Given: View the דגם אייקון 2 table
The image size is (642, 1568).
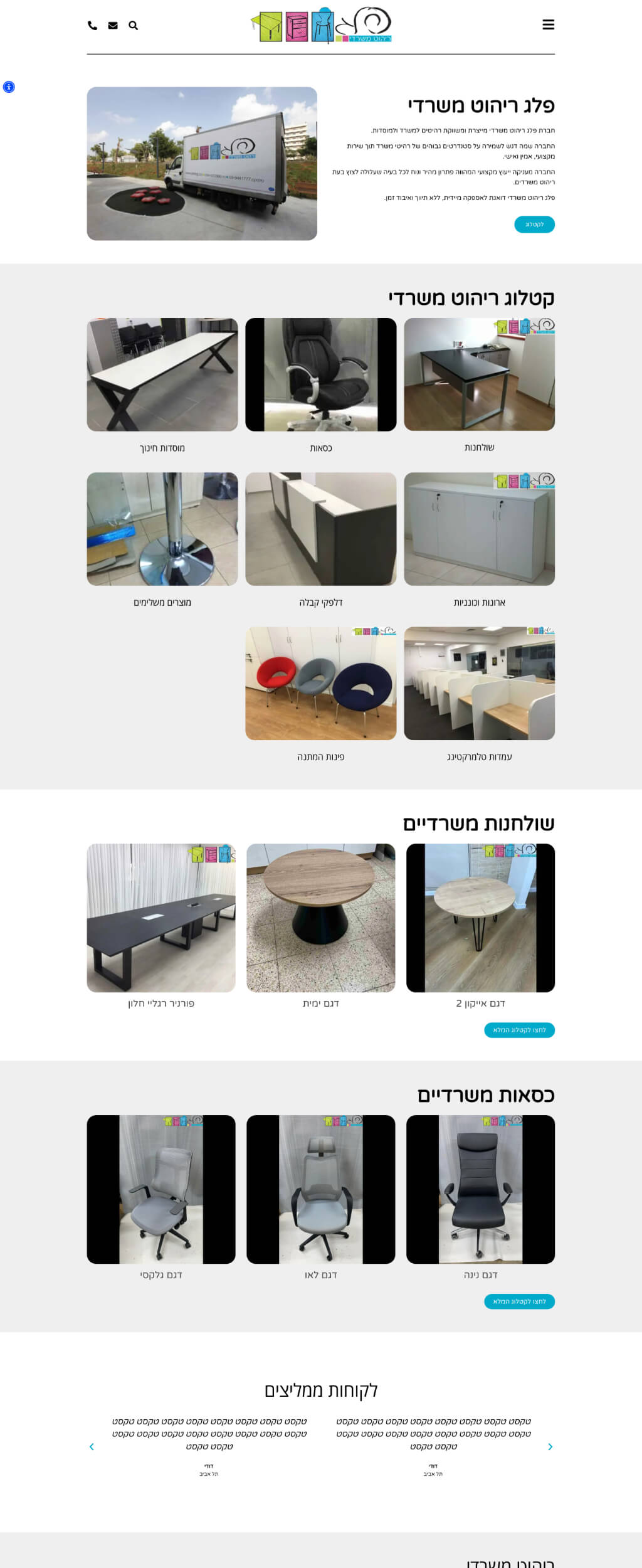Looking at the screenshot, I should 480,918.
